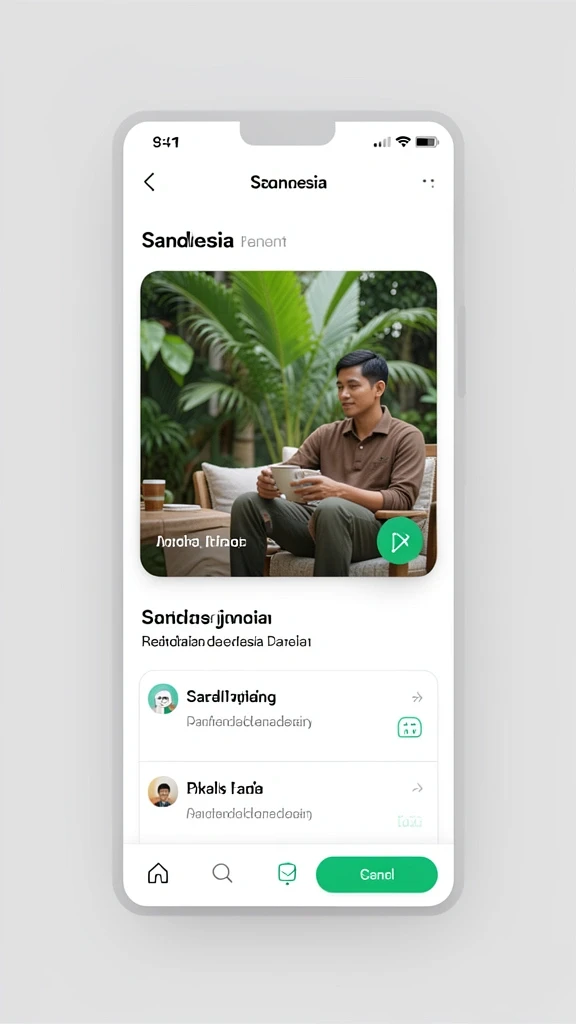Switch to the Search tab

(223, 873)
